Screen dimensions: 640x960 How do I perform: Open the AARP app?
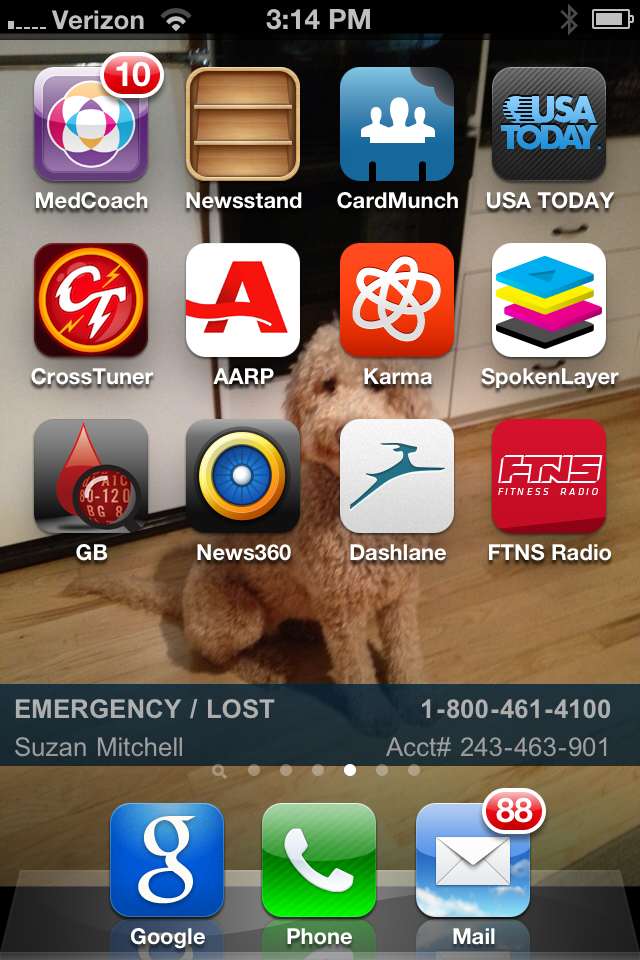pos(243,301)
